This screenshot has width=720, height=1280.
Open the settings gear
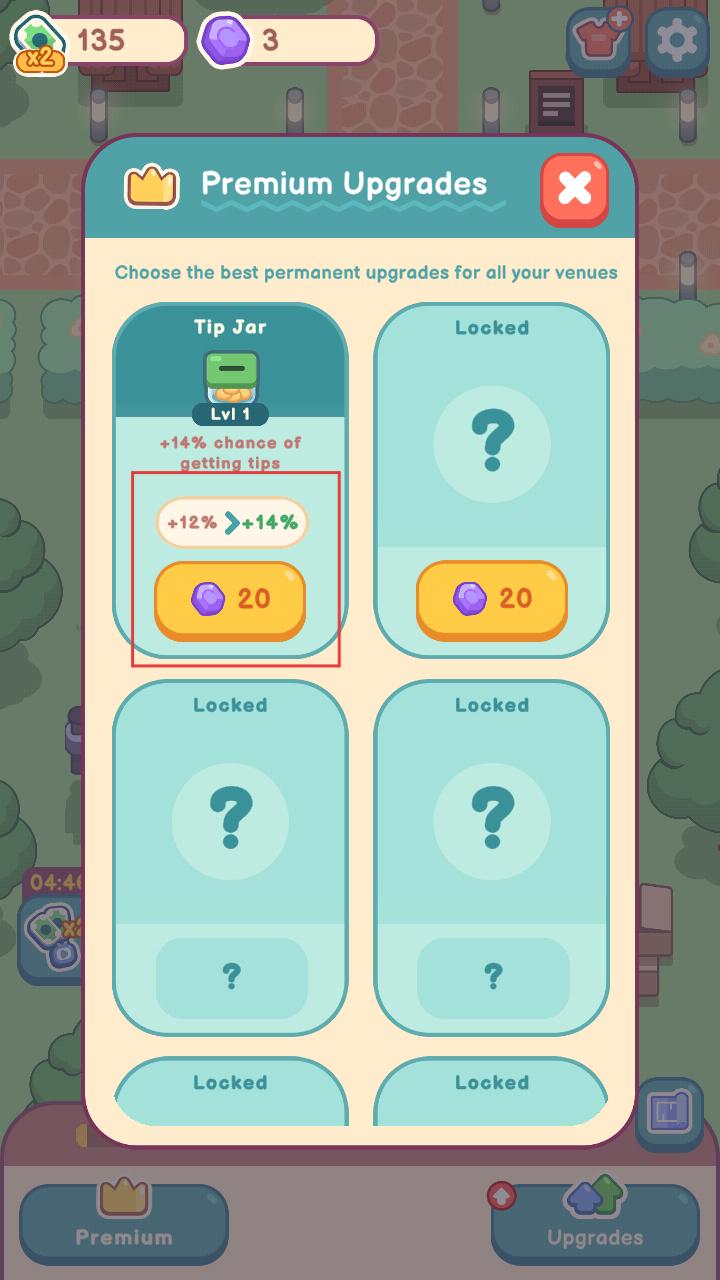coord(677,41)
